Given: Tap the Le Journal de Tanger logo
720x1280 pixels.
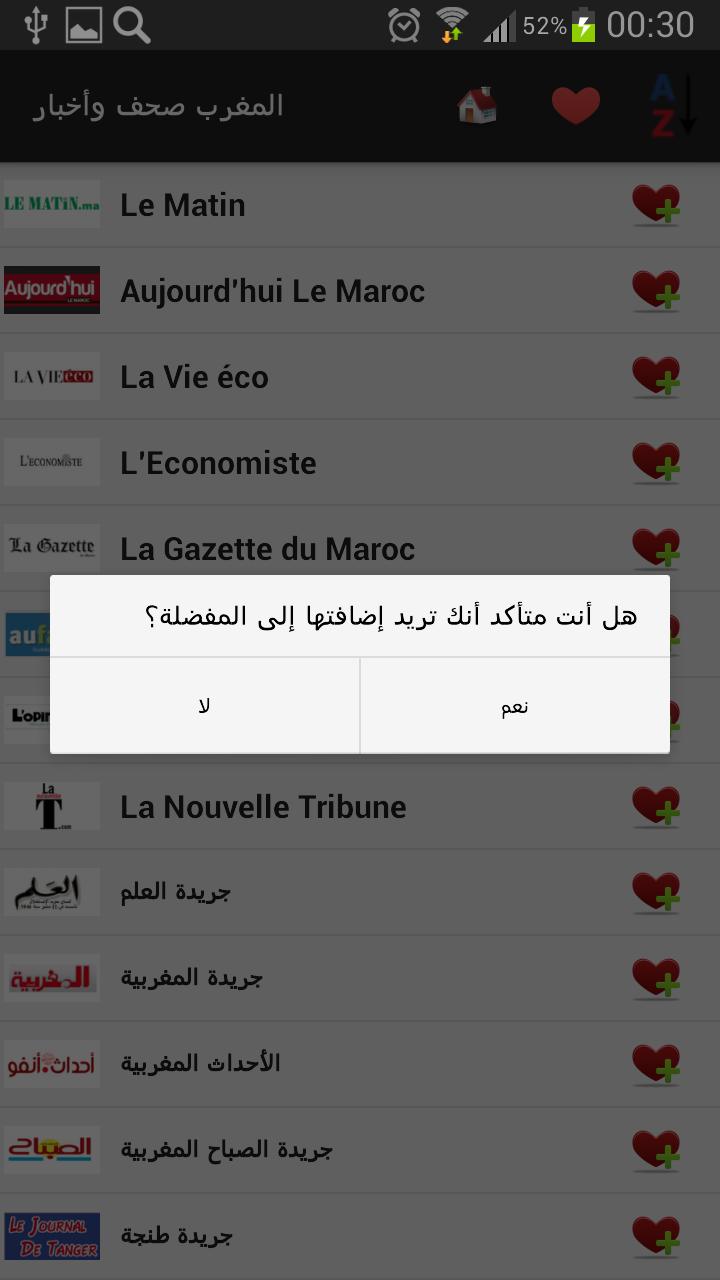Looking at the screenshot, I should [51, 1236].
